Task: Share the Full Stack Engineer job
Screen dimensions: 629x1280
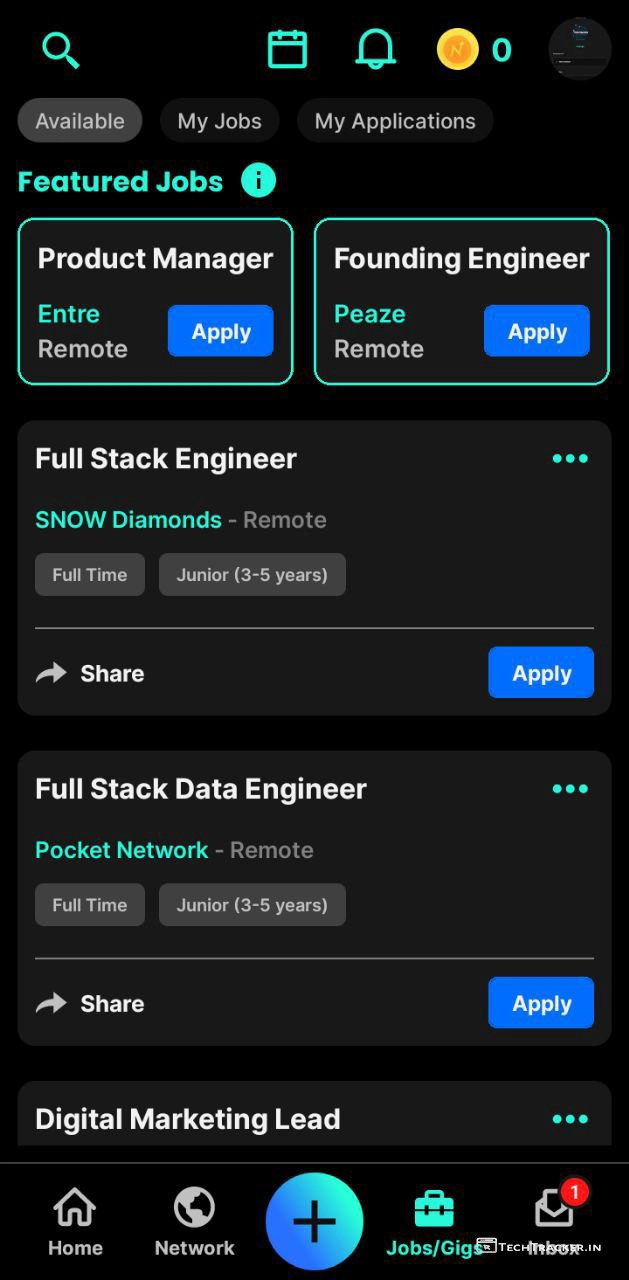Action: pyautogui.click(x=91, y=673)
